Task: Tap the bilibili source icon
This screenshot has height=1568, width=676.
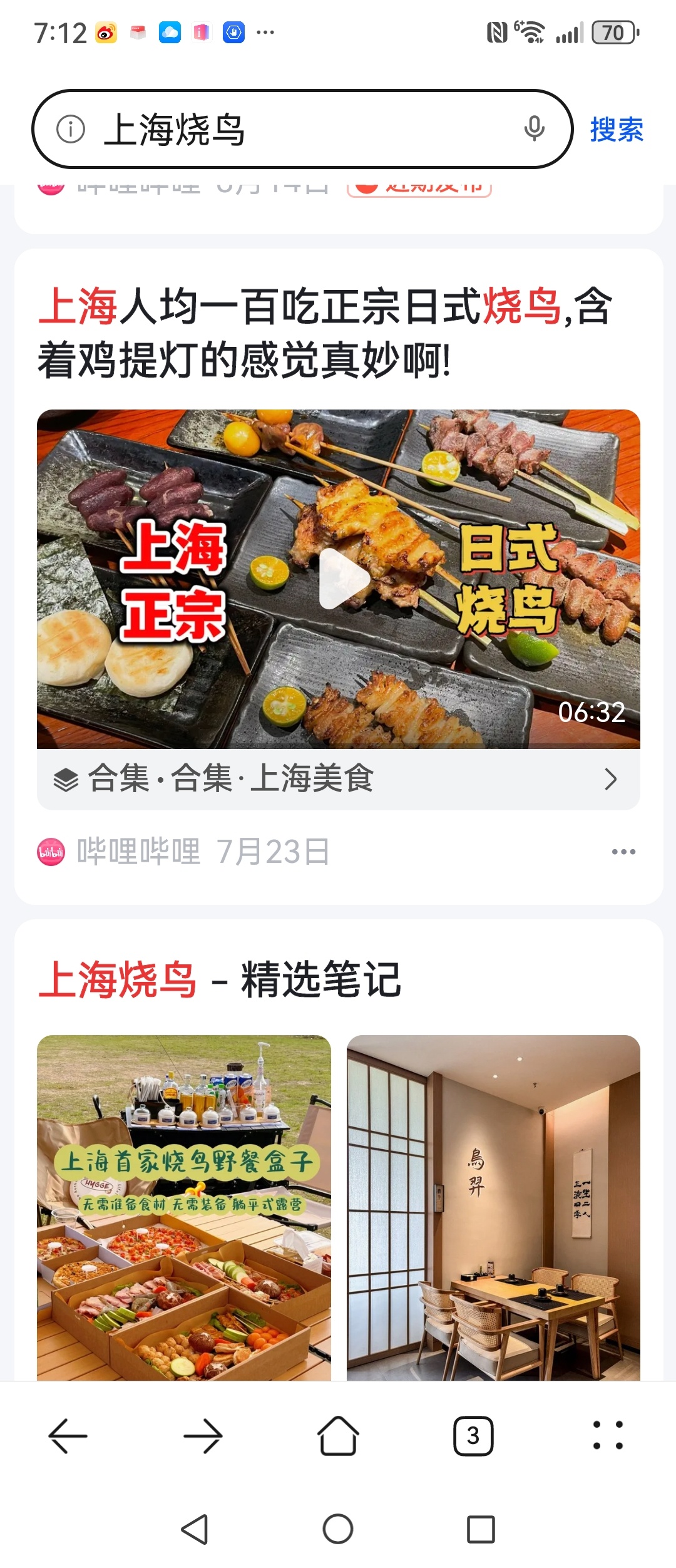Action: coord(50,852)
